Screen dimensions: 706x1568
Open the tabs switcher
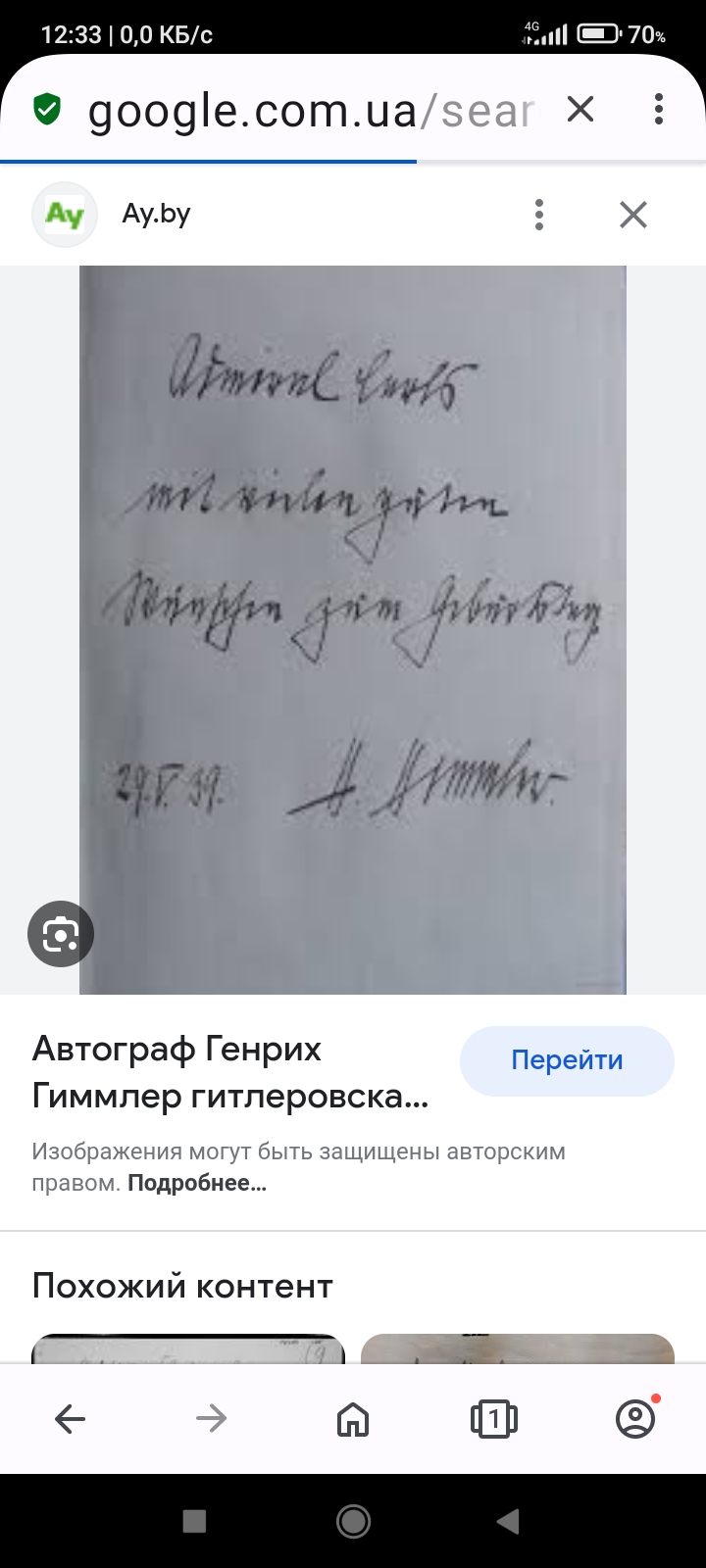pos(494,1418)
